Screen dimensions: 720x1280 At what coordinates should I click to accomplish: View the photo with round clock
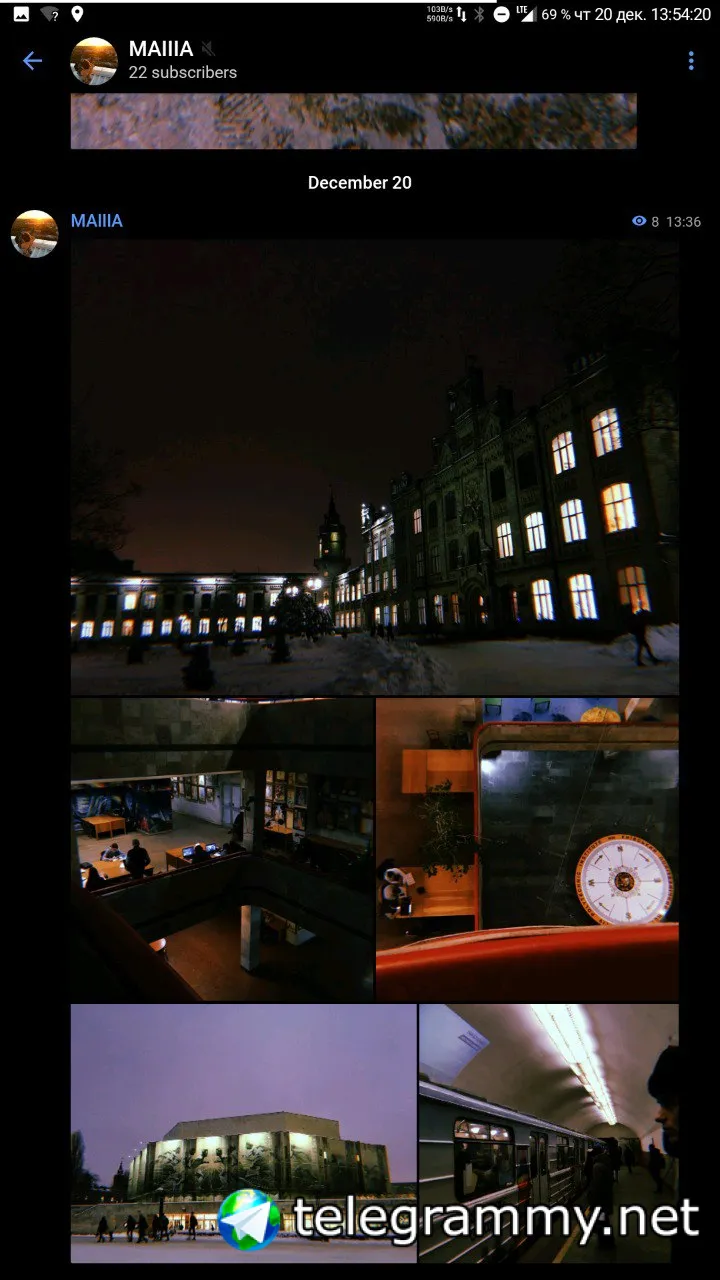tap(527, 849)
